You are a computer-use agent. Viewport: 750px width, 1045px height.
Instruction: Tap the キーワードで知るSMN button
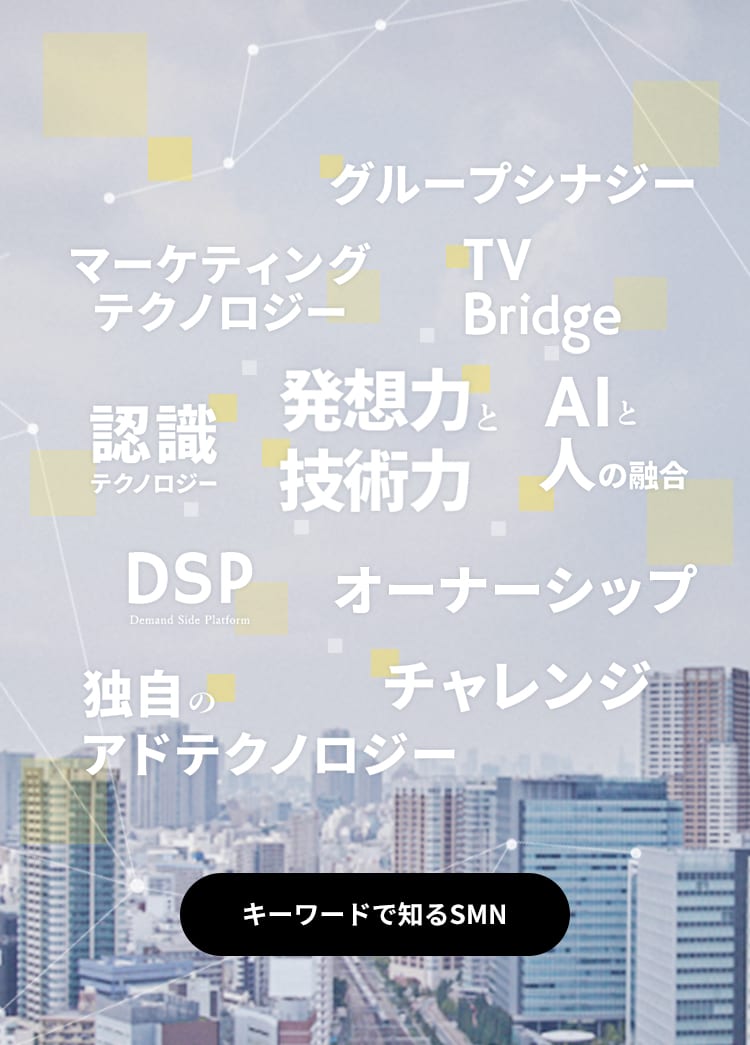pyautogui.click(x=375, y=914)
